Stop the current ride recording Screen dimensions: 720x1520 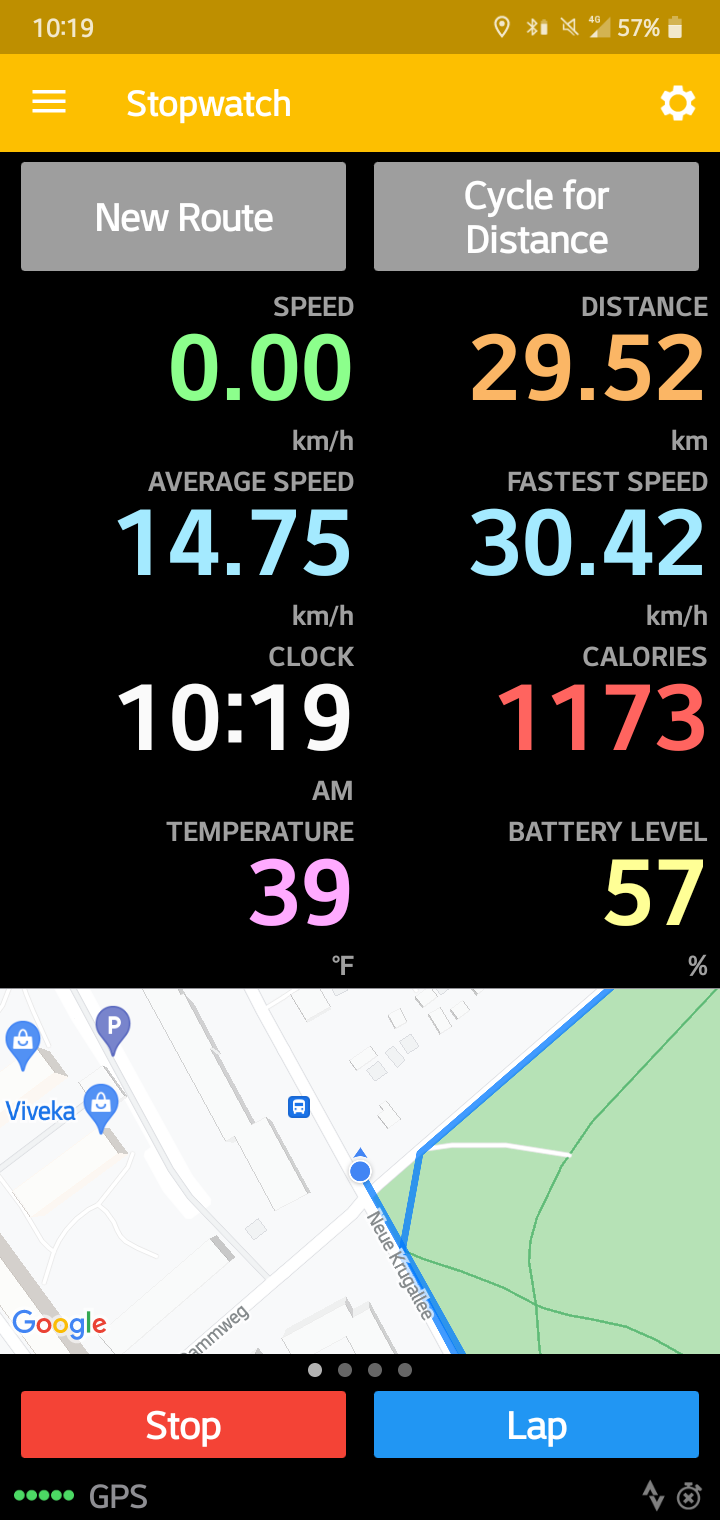coord(183,1424)
